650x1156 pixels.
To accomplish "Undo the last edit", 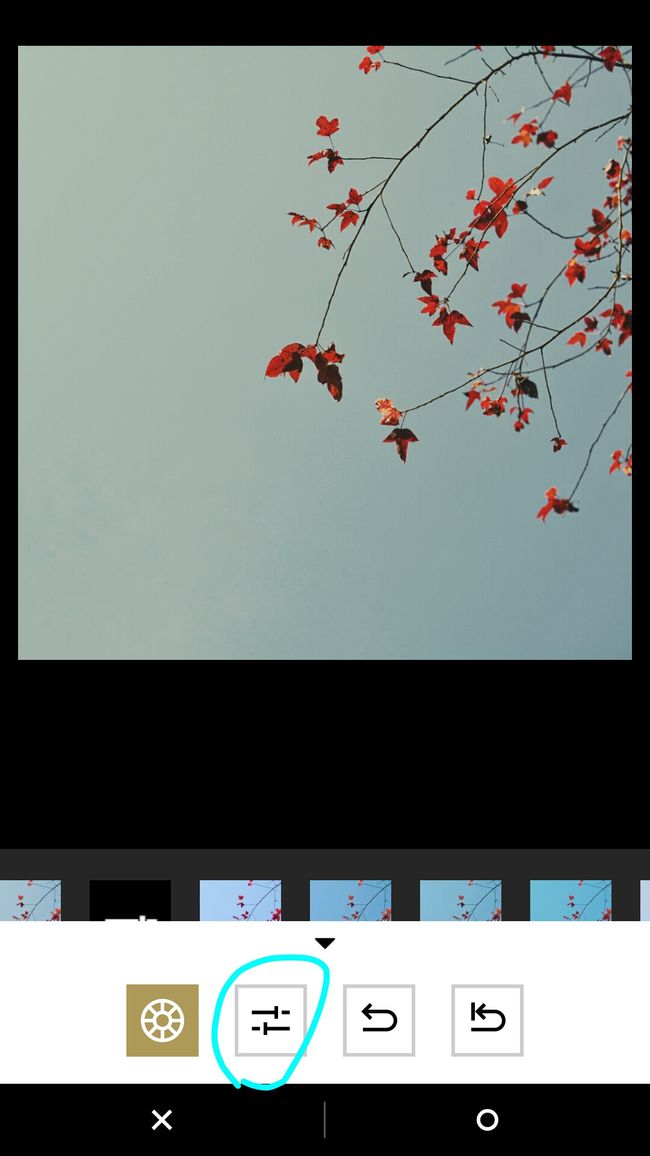I will click(379, 1020).
